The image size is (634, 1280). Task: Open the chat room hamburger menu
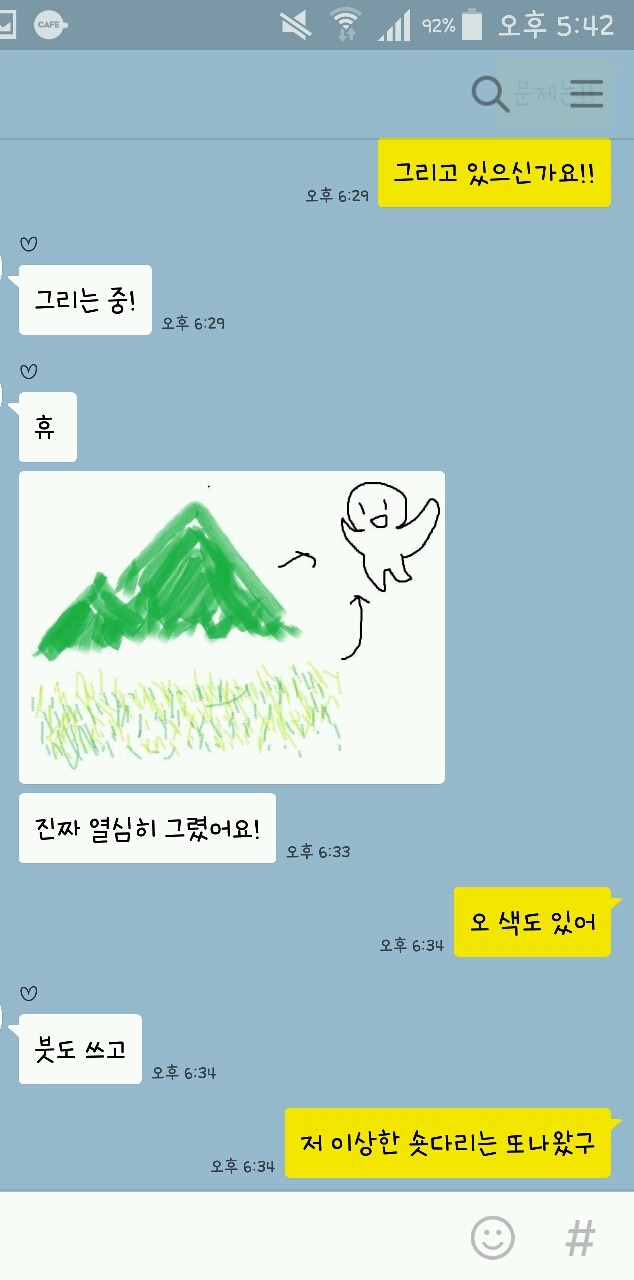tap(586, 94)
